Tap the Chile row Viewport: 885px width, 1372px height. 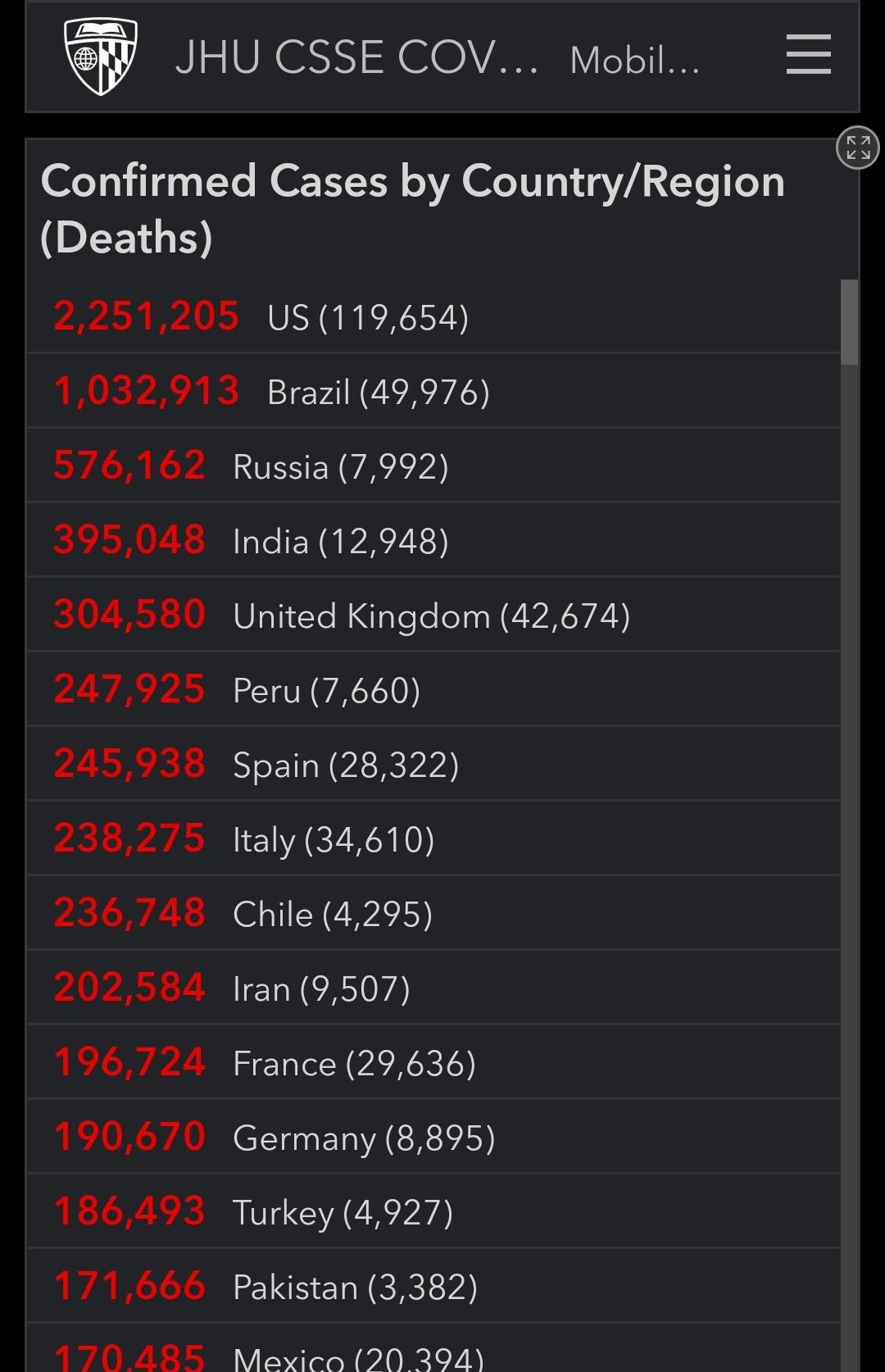click(x=433, y=913)
